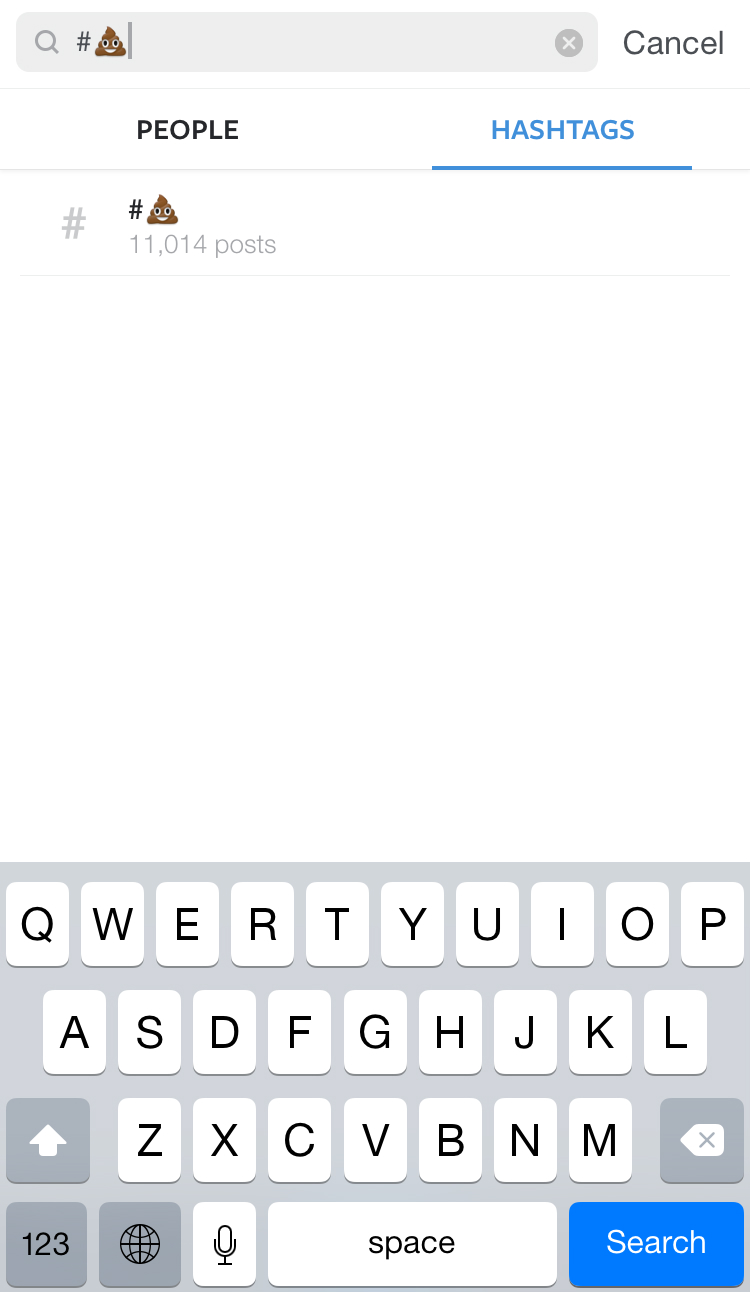
Task: Open the hashtag result with 11,014 posts
Action: pos(375,225)
